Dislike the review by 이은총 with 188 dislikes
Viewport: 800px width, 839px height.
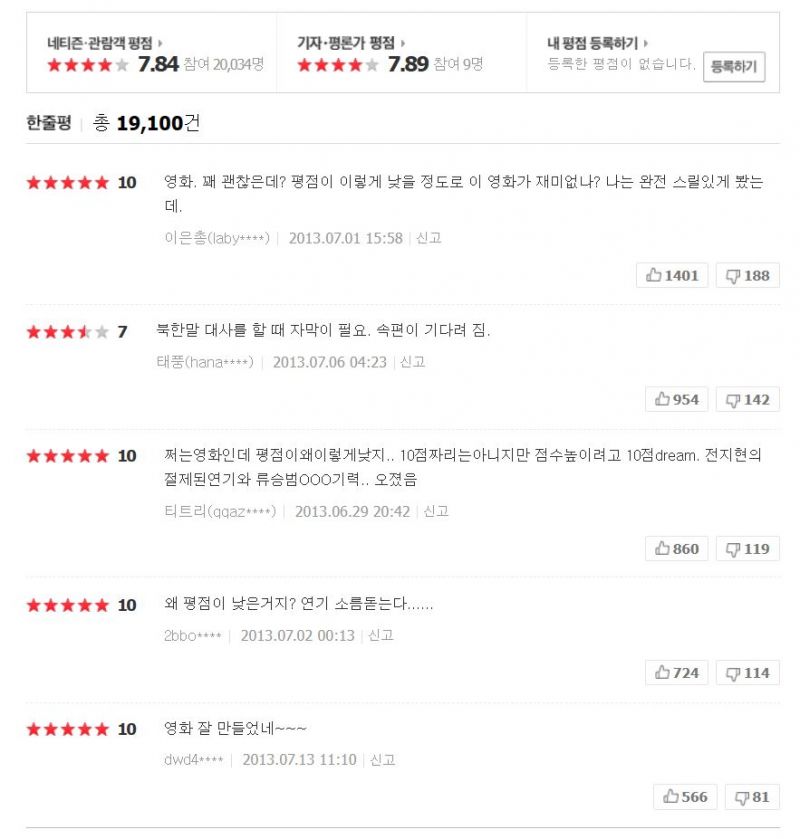(x=747, y=275)
